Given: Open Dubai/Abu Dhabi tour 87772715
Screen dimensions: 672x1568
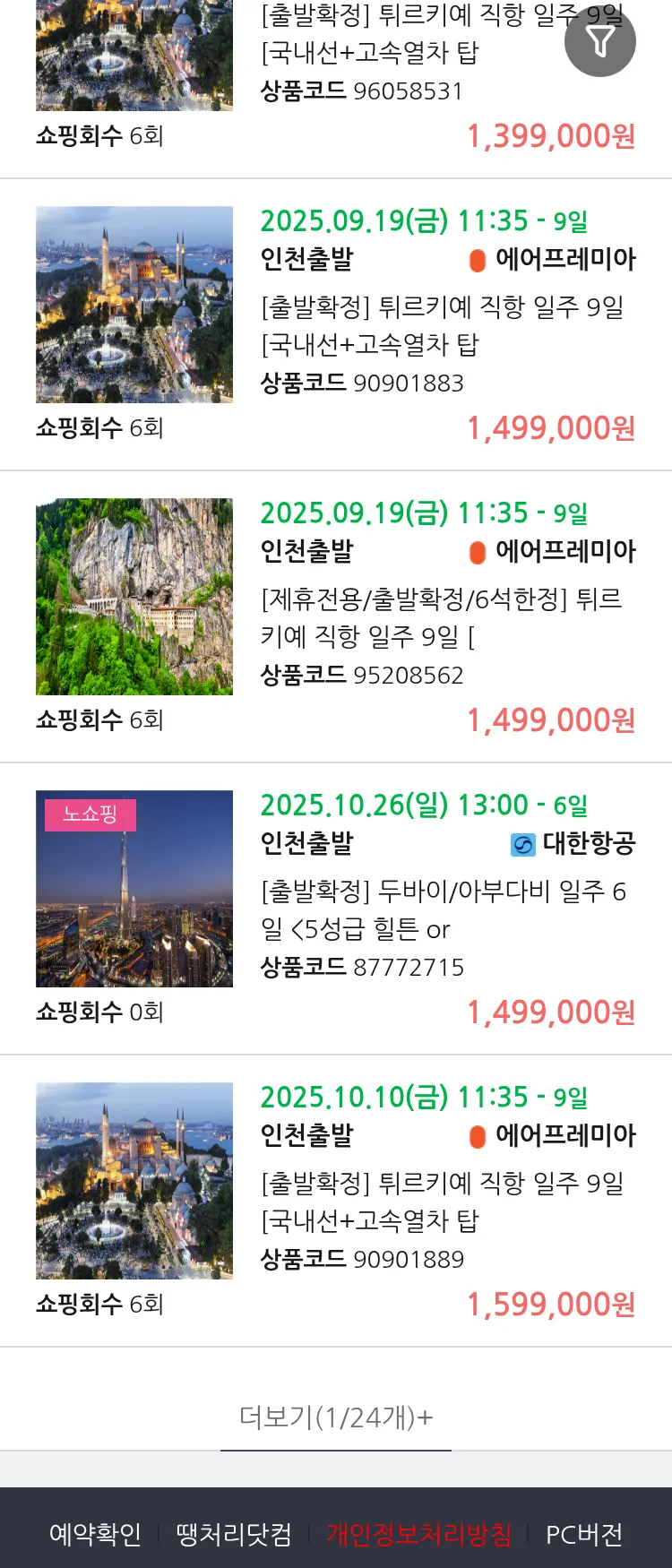Looking at the screenshot, I should point(442,909).
